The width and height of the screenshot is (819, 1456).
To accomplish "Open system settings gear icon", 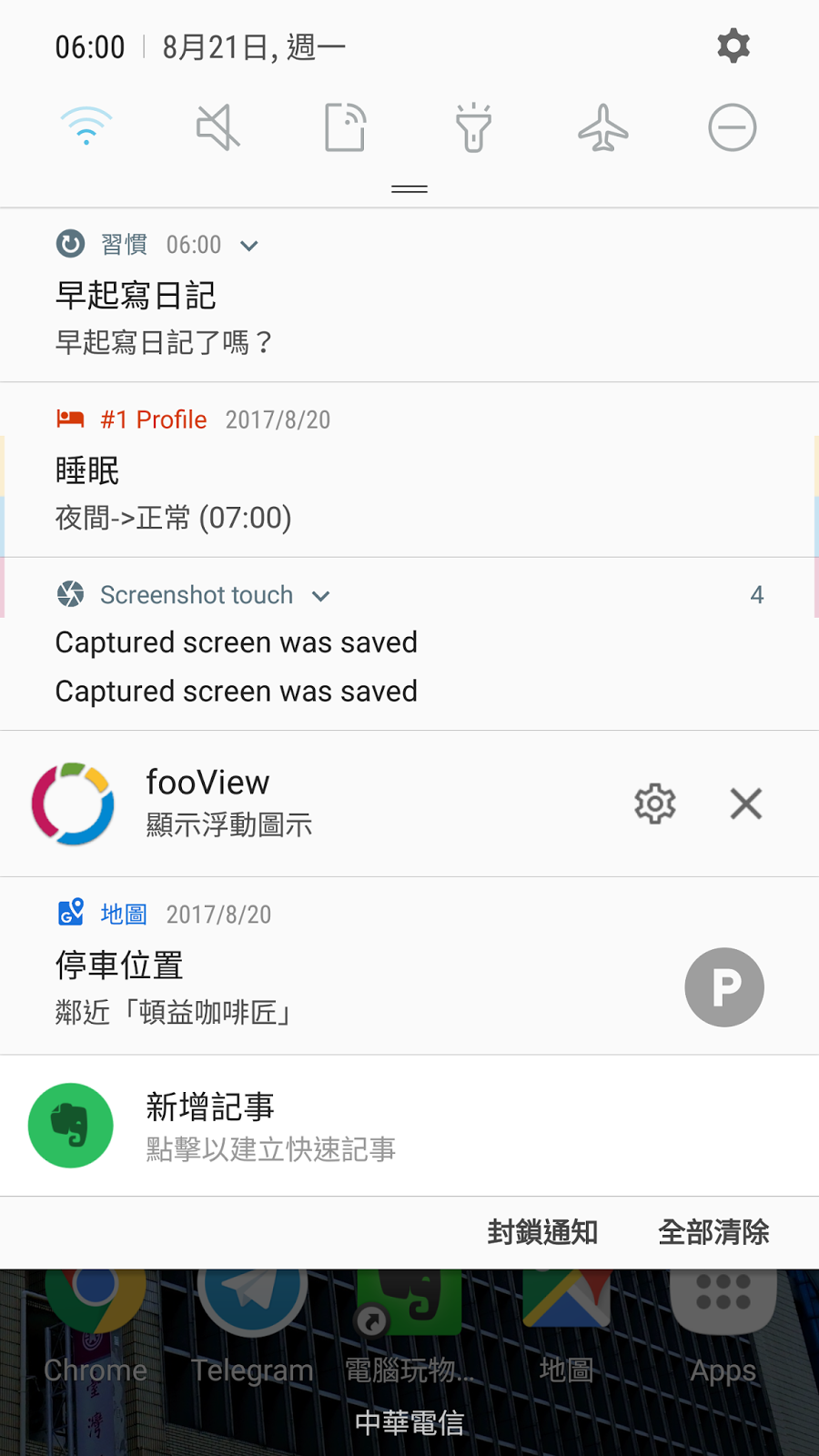I will pos(733,45).
